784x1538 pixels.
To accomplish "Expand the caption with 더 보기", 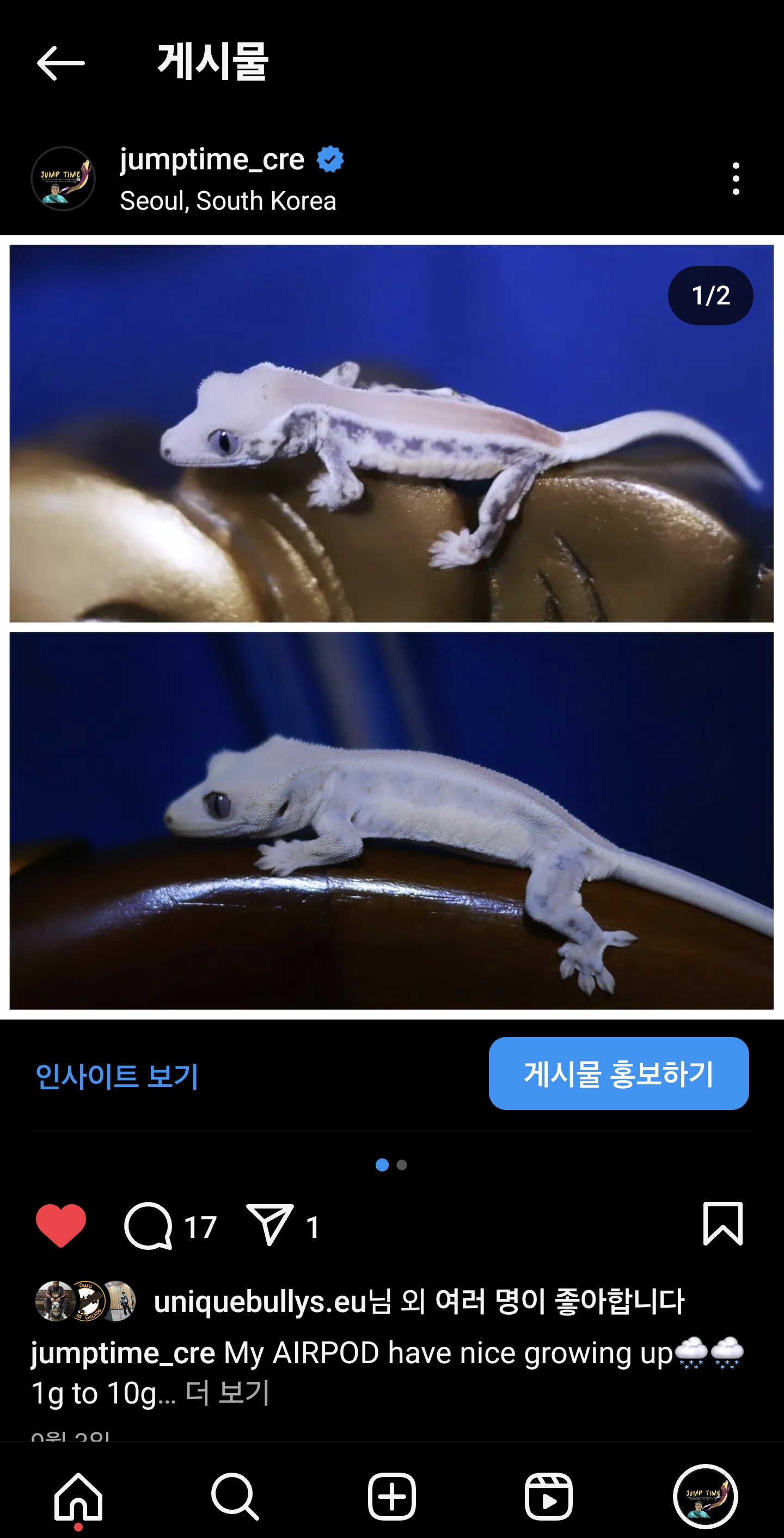I will pyautogui.click(x=228, y=1393).
